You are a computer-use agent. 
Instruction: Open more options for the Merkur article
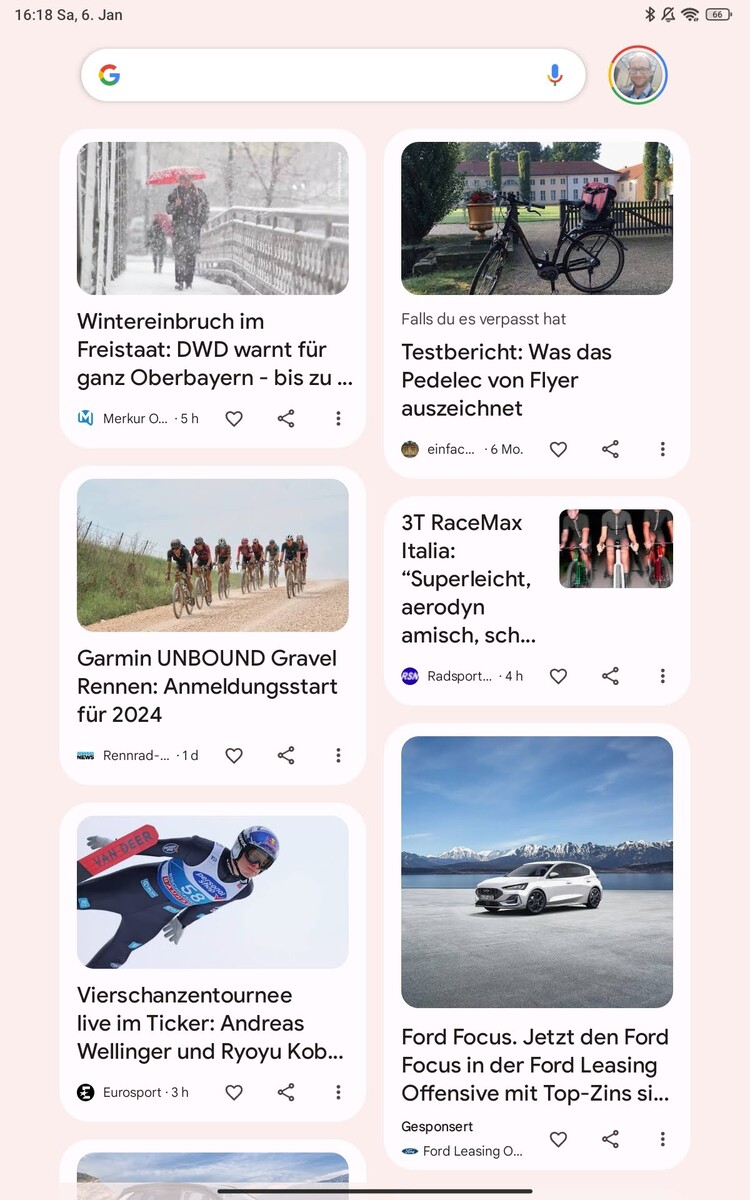(x=338, y=419)
